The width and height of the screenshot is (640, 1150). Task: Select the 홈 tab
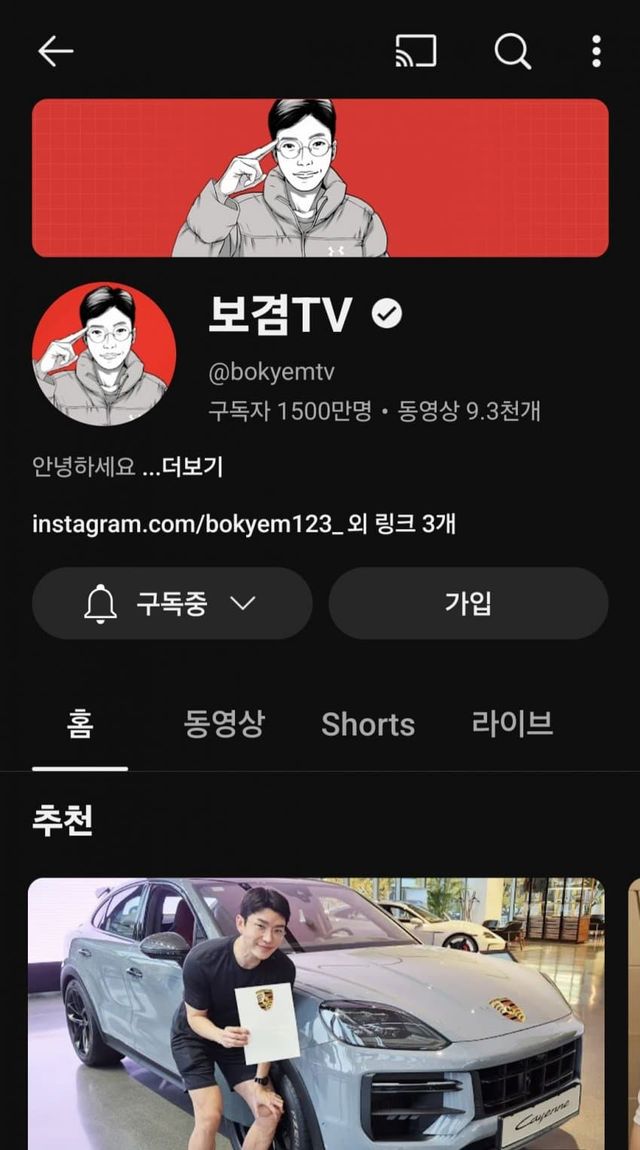pos(80,725)
